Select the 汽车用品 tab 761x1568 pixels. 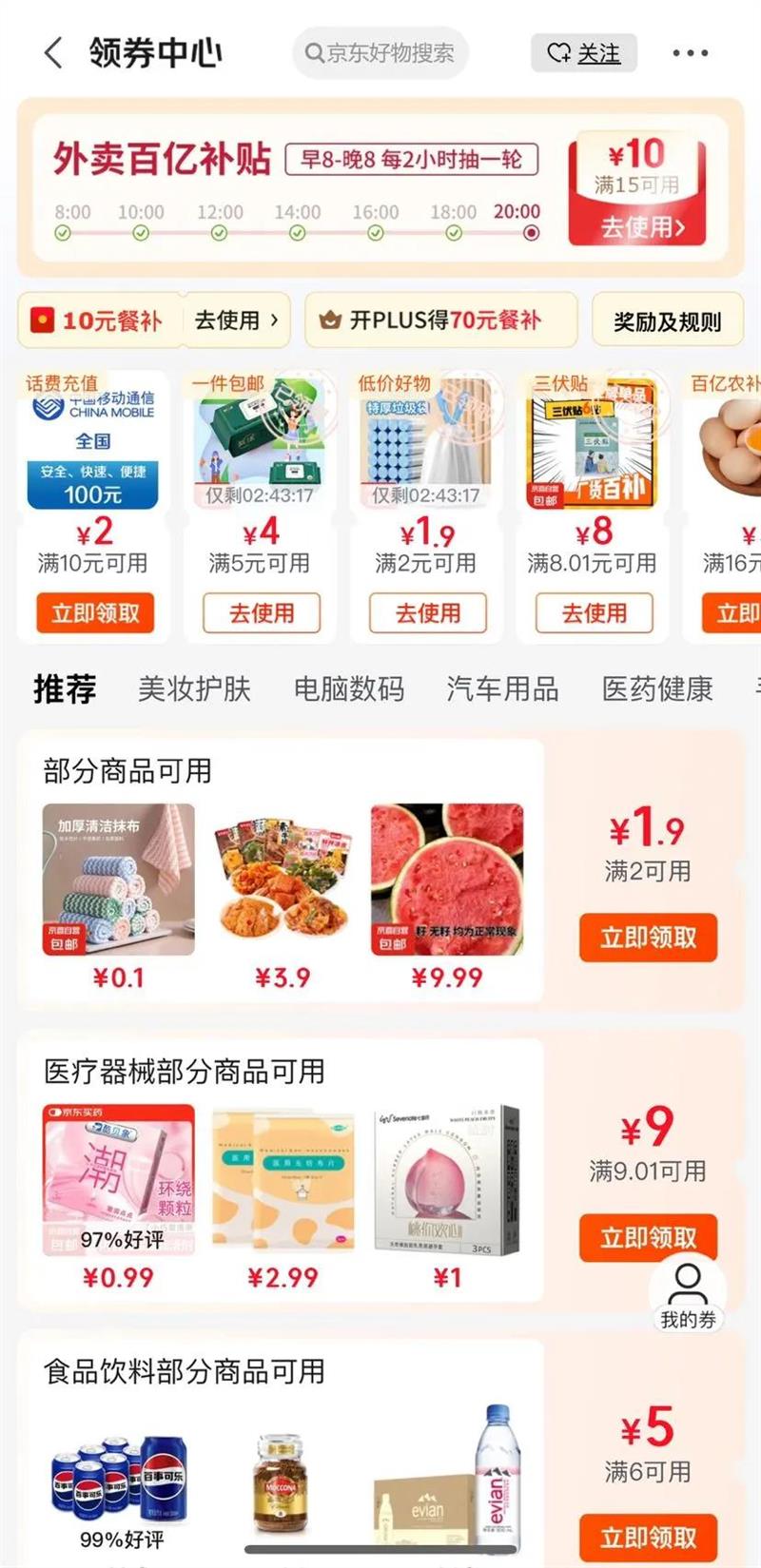click(x=503, y=688)
